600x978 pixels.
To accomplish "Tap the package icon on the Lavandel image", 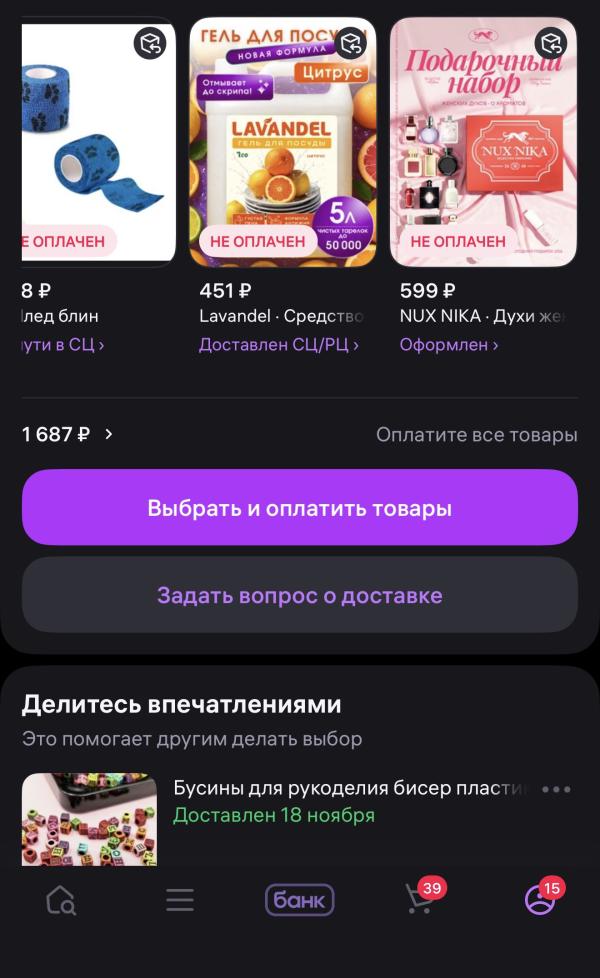I will tap(351, 43).
